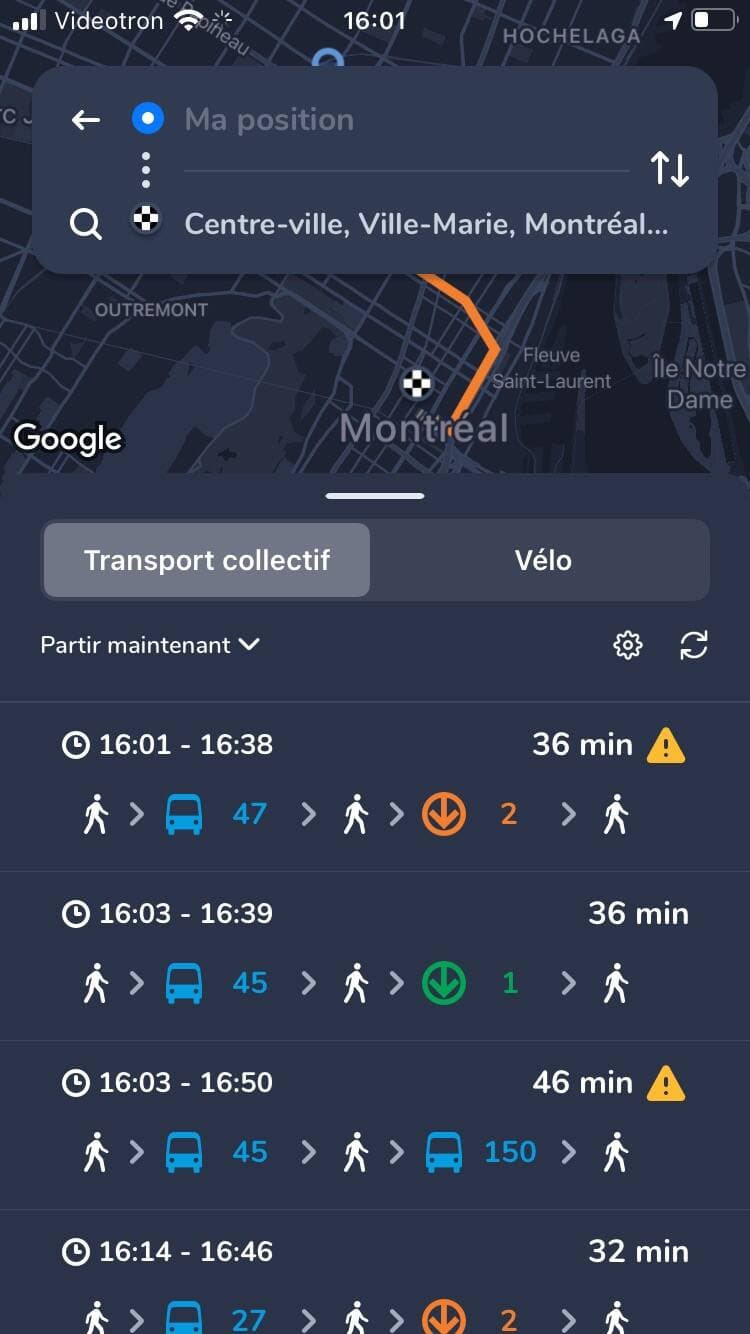The height and width of the screenshot is (1334, 750).
Task: Tap the clock icon beside 16:03 - 16:39
Action: click(78, 913)
